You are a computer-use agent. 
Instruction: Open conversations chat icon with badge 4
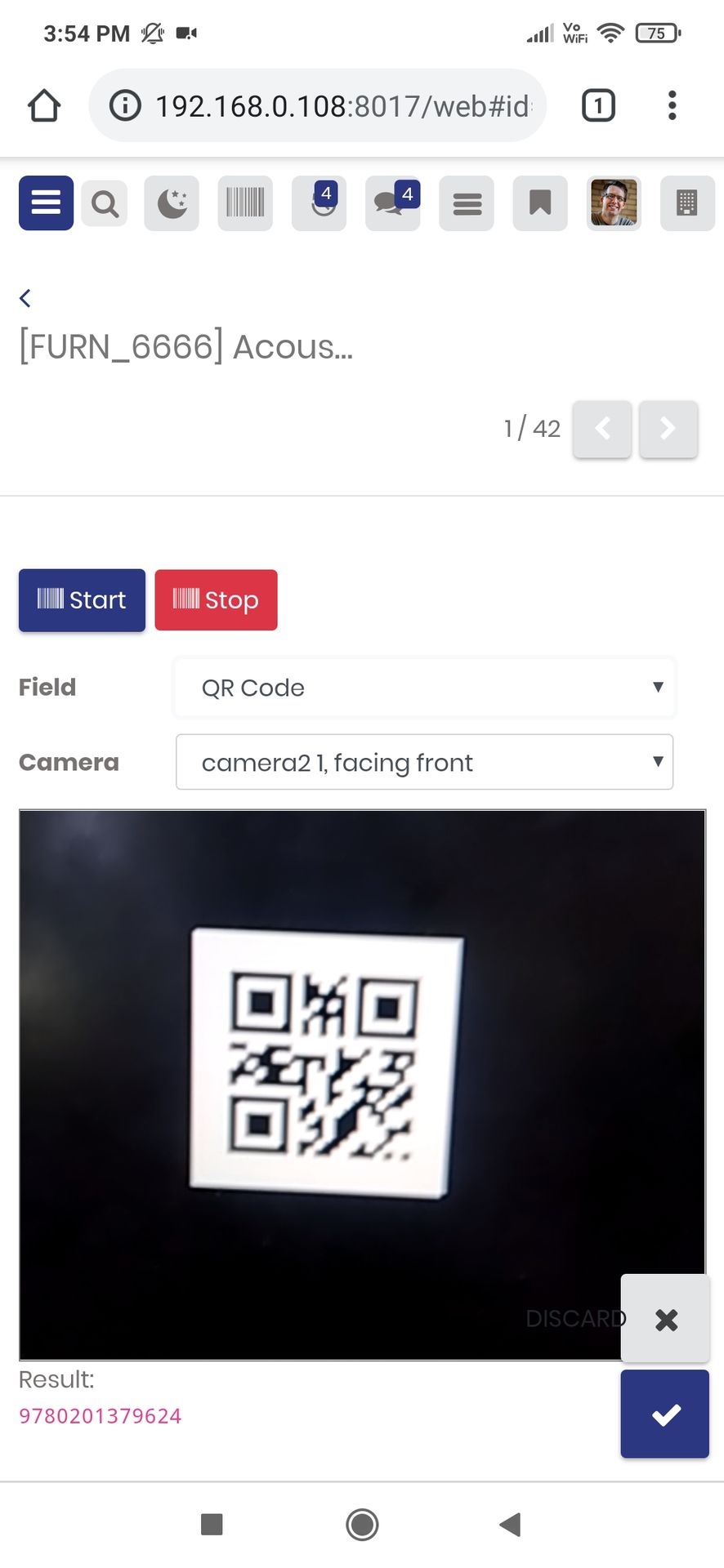coord(393,203)
